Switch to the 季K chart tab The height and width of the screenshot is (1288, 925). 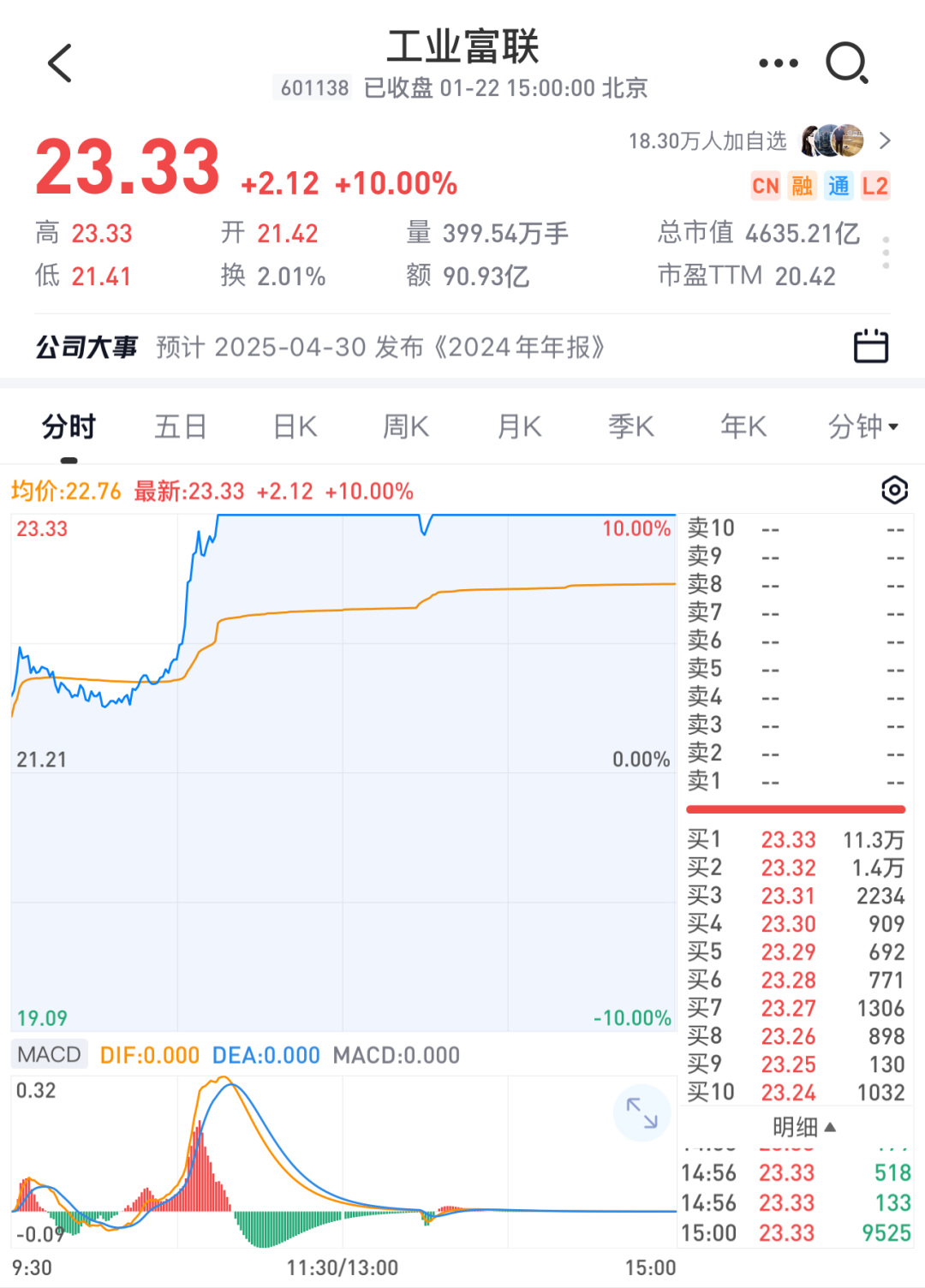click(x=631, y=426)
